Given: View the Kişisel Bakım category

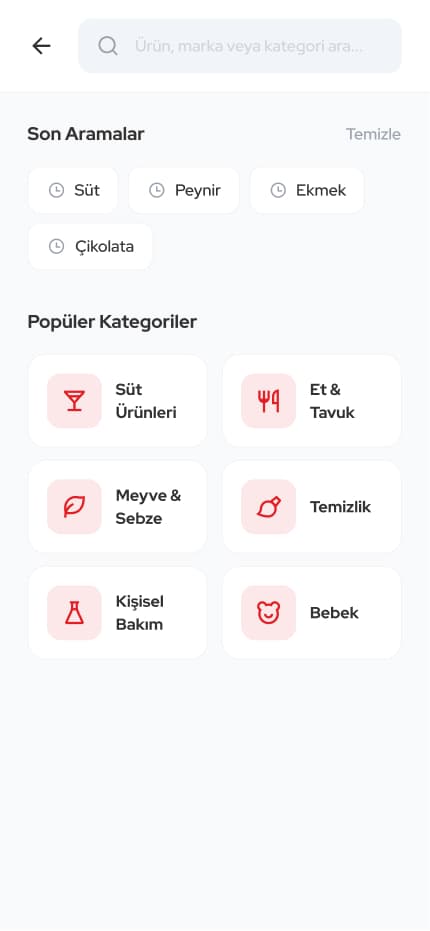Looking at the screenshot, I should click(x=118, y=613).
